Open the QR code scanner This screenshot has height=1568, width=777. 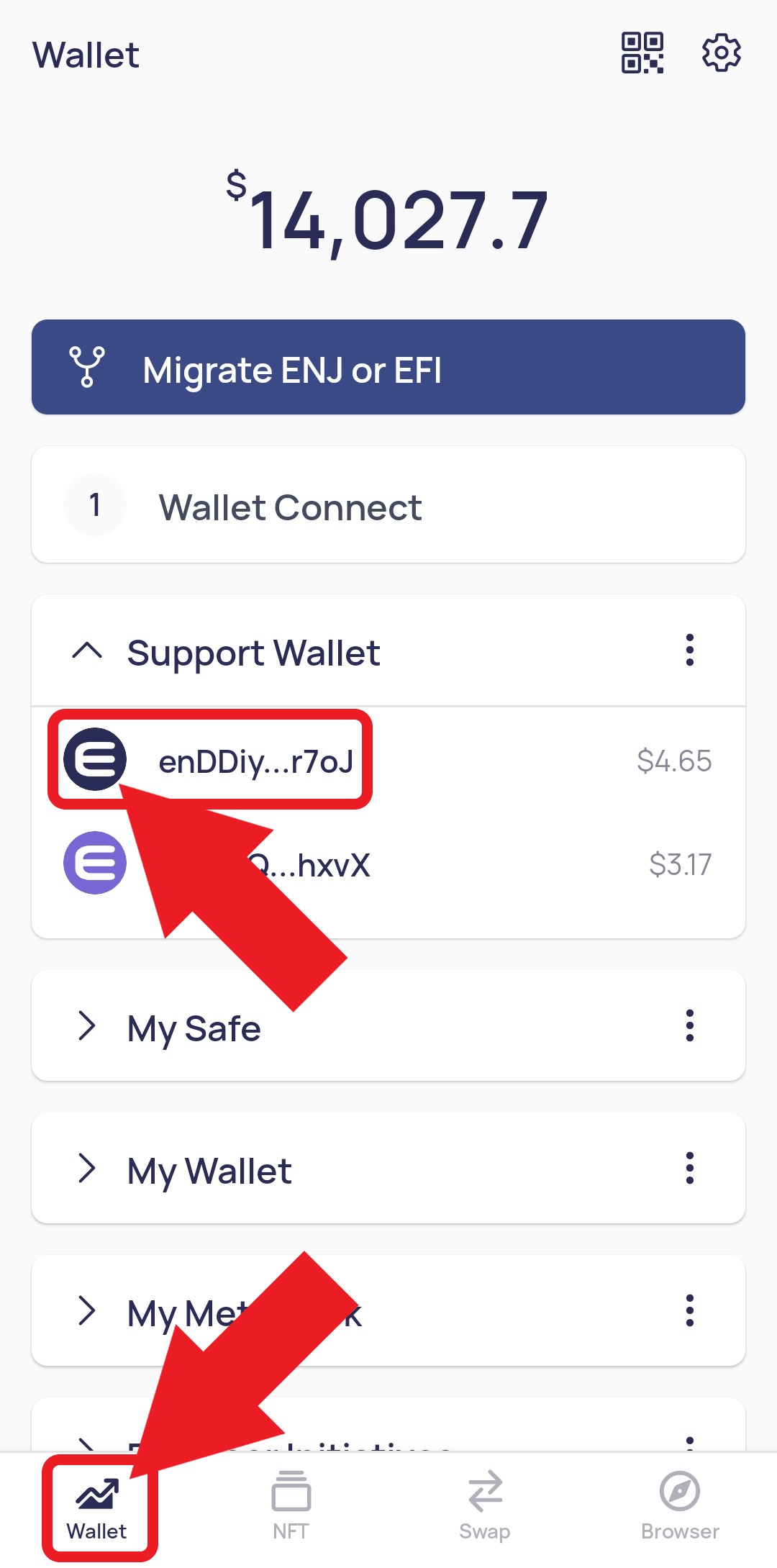pos(642,53)
